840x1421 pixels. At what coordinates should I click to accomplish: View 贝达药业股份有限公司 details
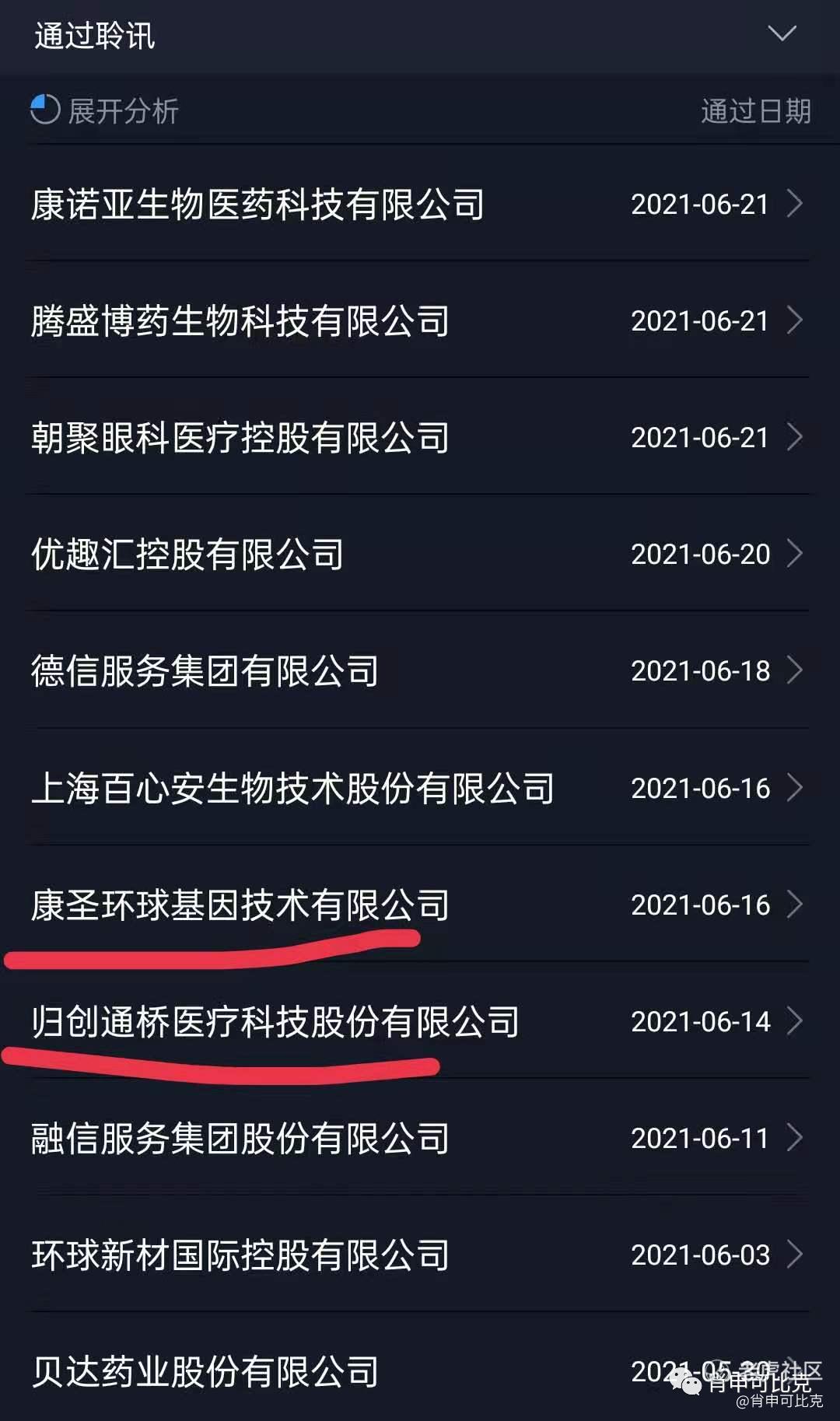tap(418, 1369)
